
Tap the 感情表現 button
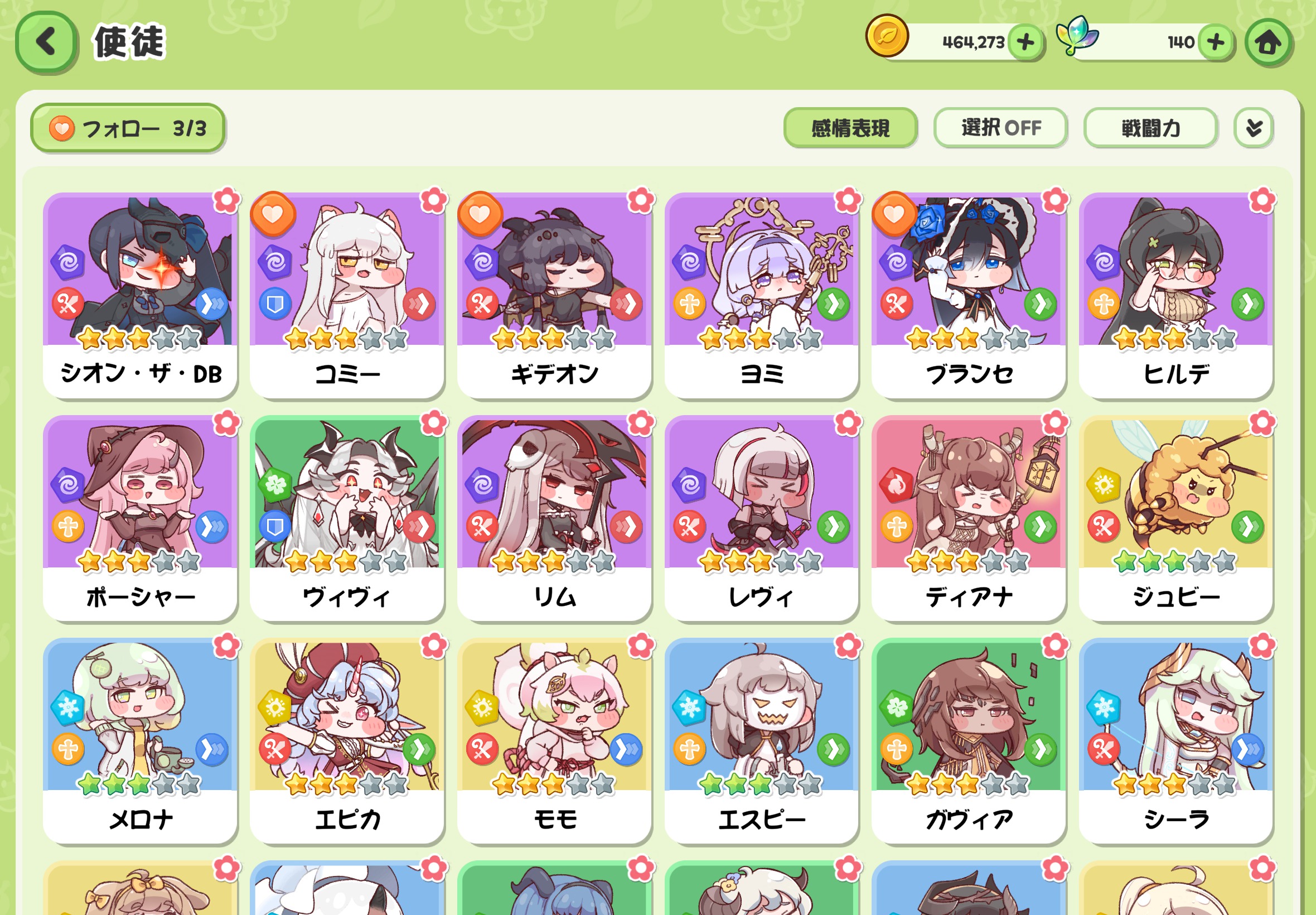(x=850, y=128)
